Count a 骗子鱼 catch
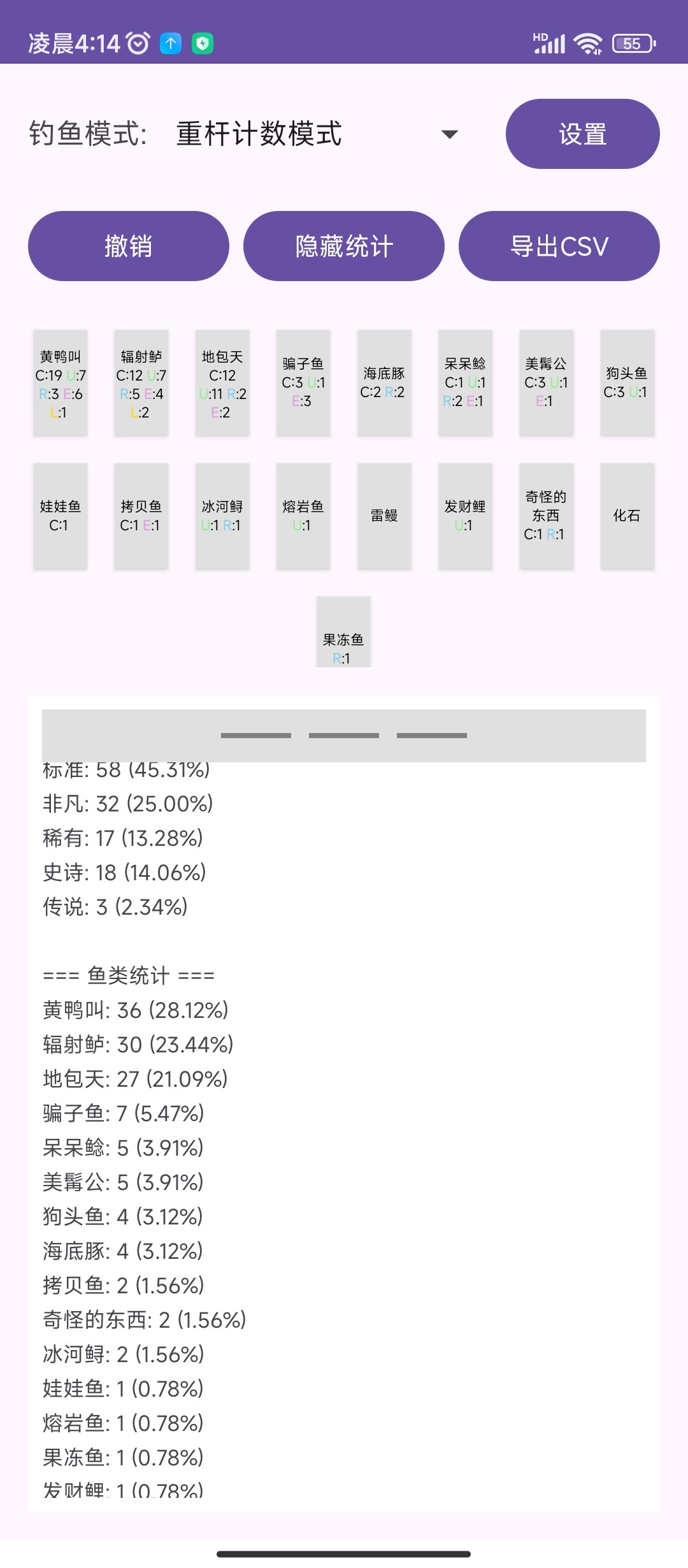The width and height of the screenshot is (688, 1568). pyautogui.click(x=303, y=383)
